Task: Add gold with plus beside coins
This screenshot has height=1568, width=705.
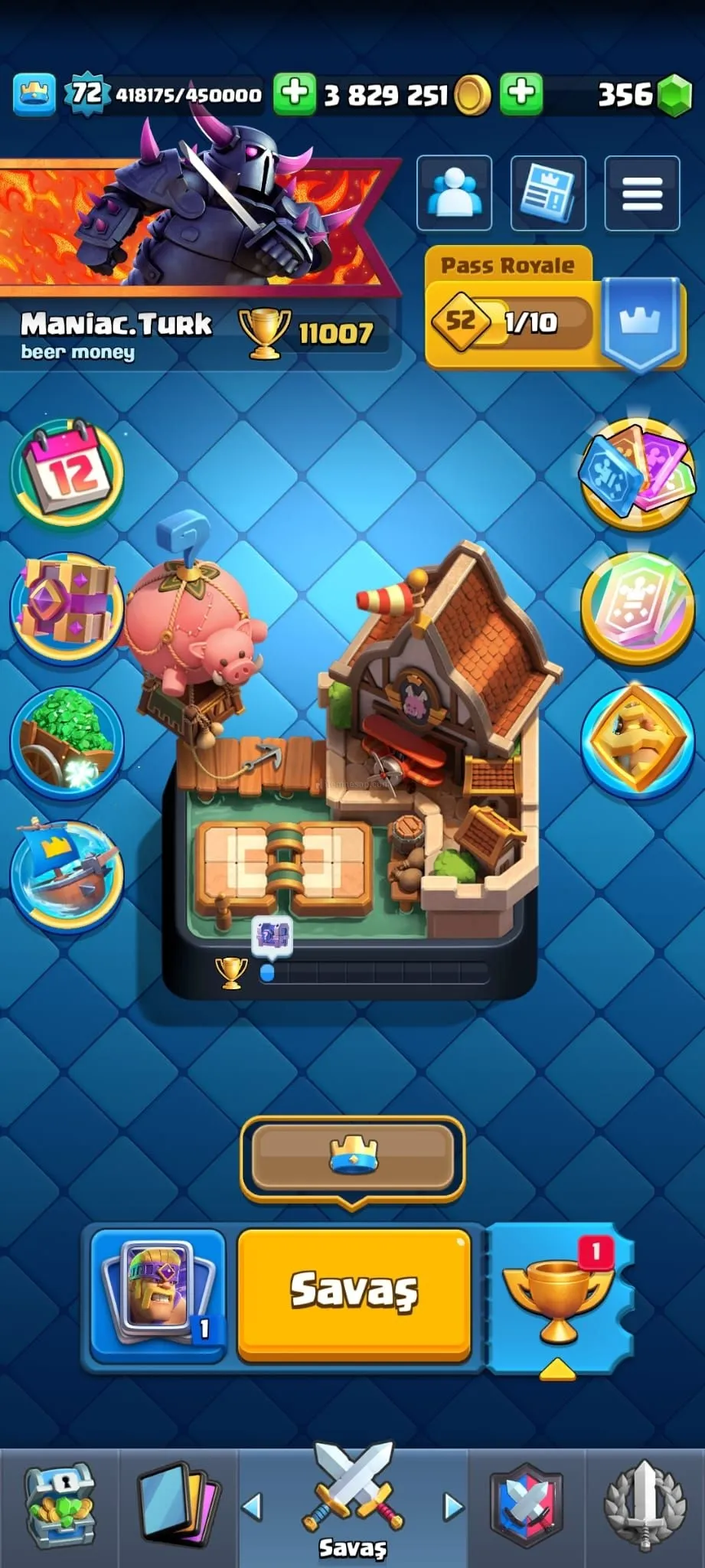Action: 521,94
